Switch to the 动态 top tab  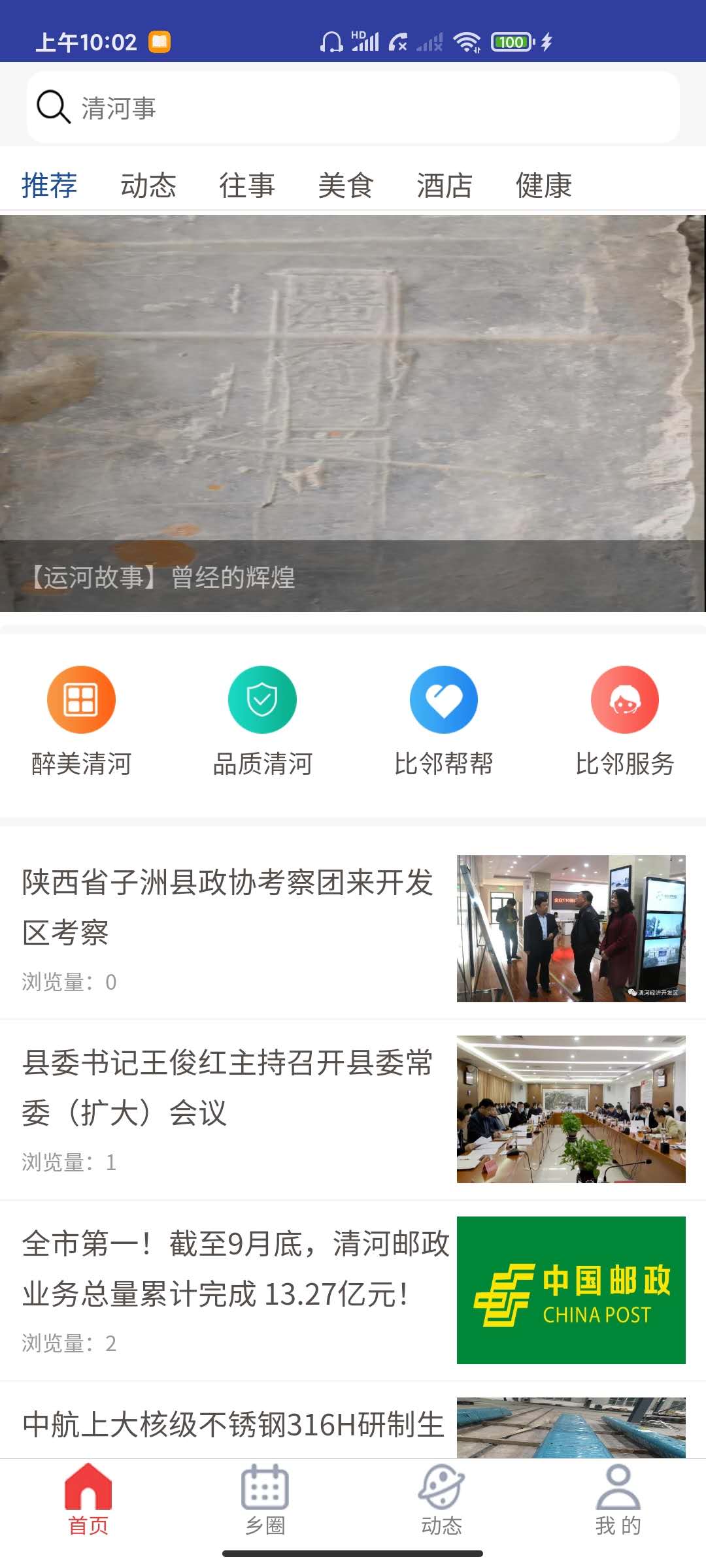[x=148, y=186]
